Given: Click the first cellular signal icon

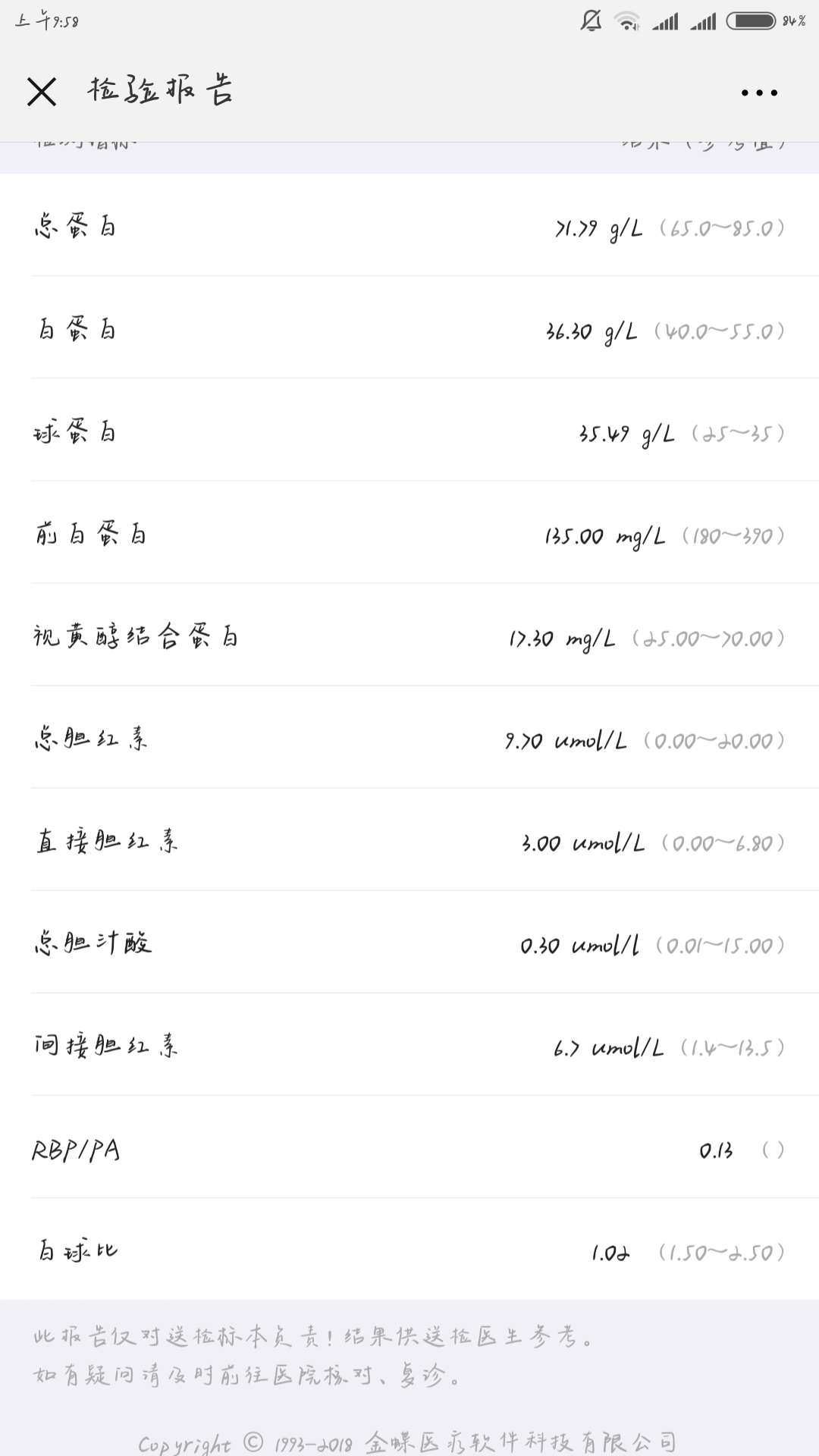Looking at the screenshot, I should point(667,20).
